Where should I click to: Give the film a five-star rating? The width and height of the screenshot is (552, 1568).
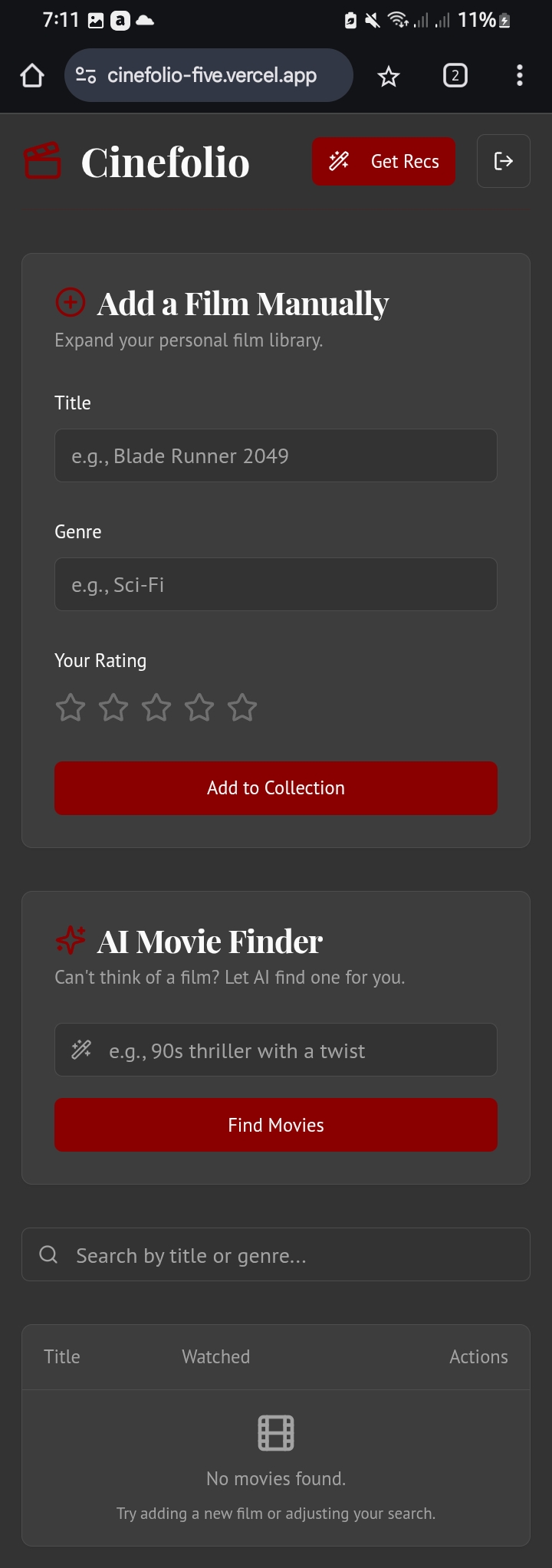(x=242, y=707)
